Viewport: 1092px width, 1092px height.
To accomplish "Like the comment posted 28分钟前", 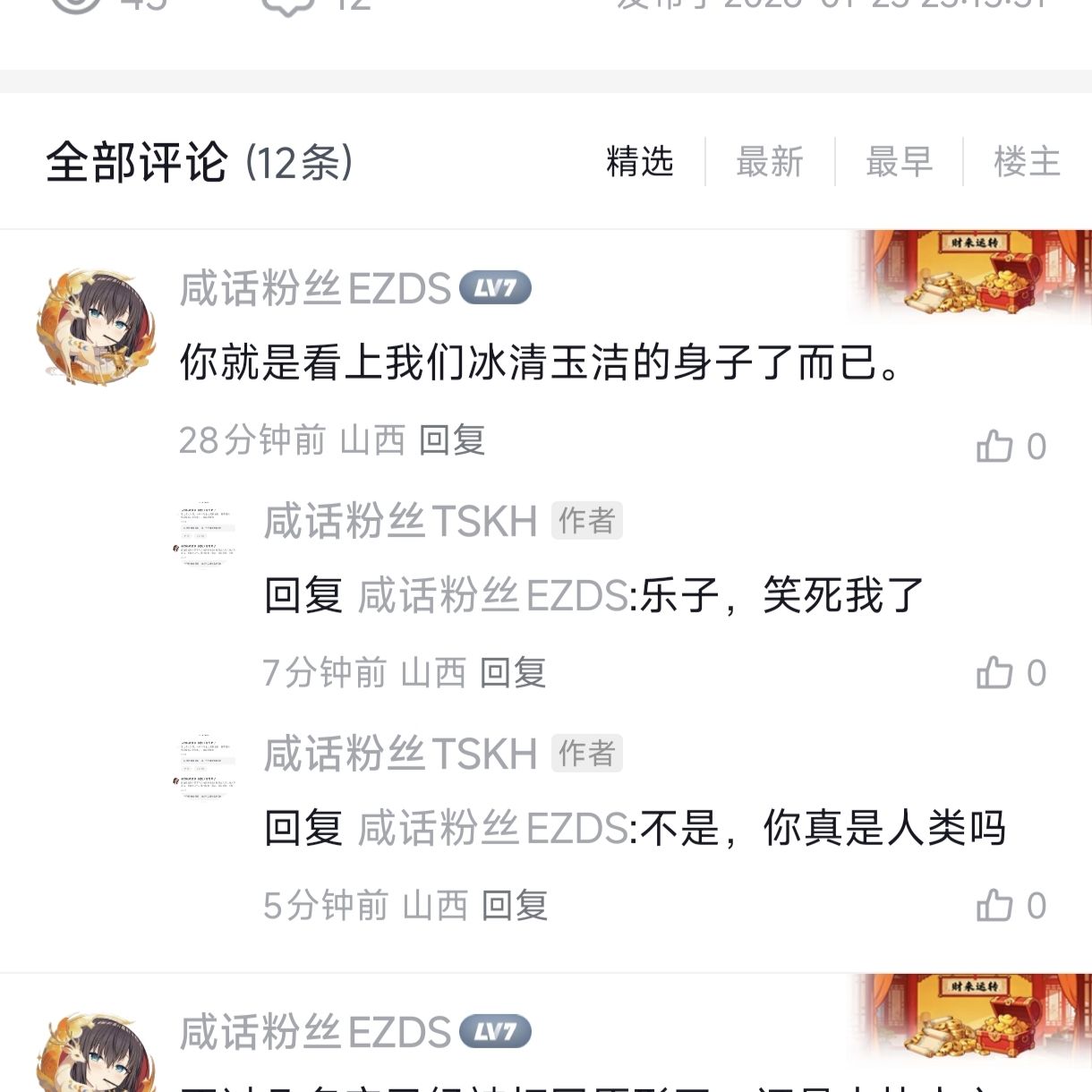I will click(995, 446).
